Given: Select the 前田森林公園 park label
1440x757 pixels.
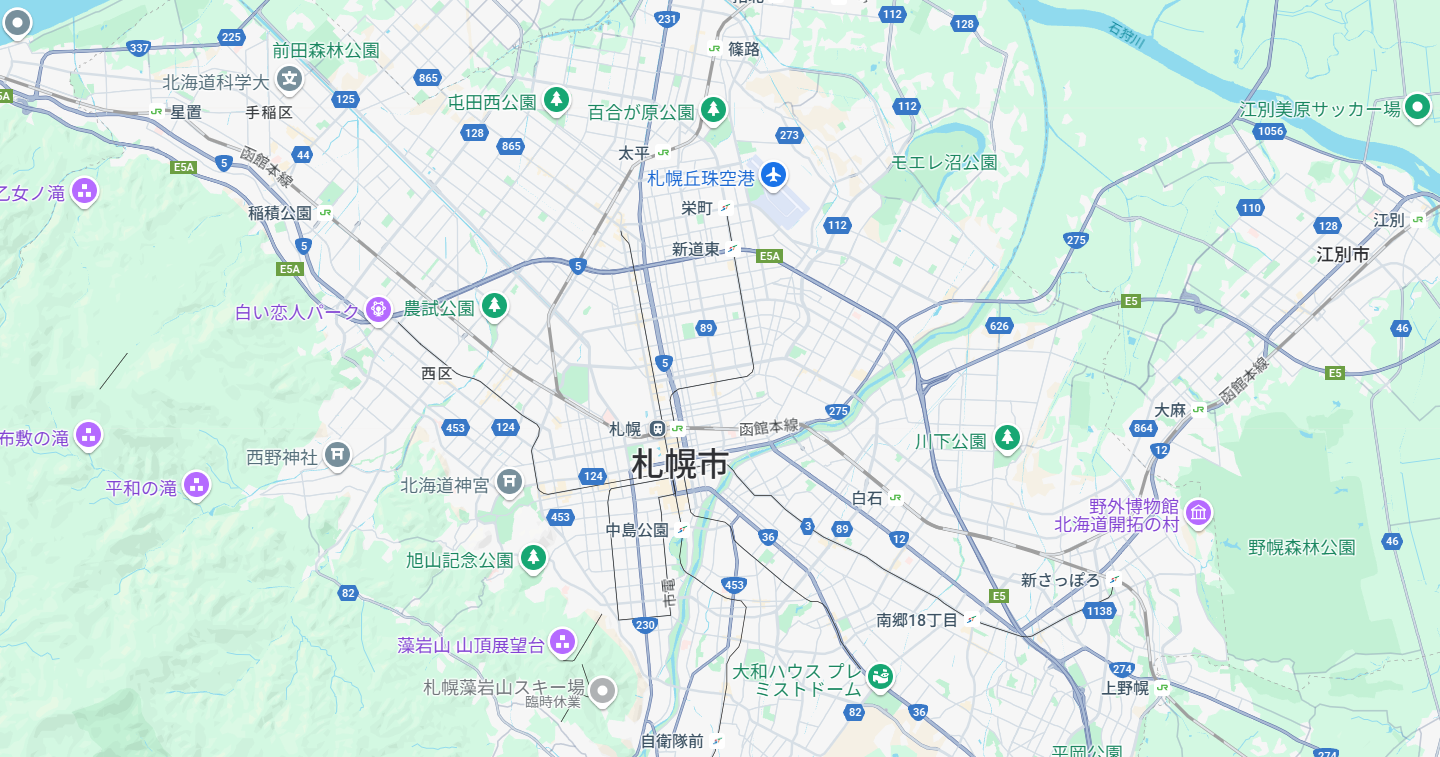Looking at the screenshot, I should point(326,49).
